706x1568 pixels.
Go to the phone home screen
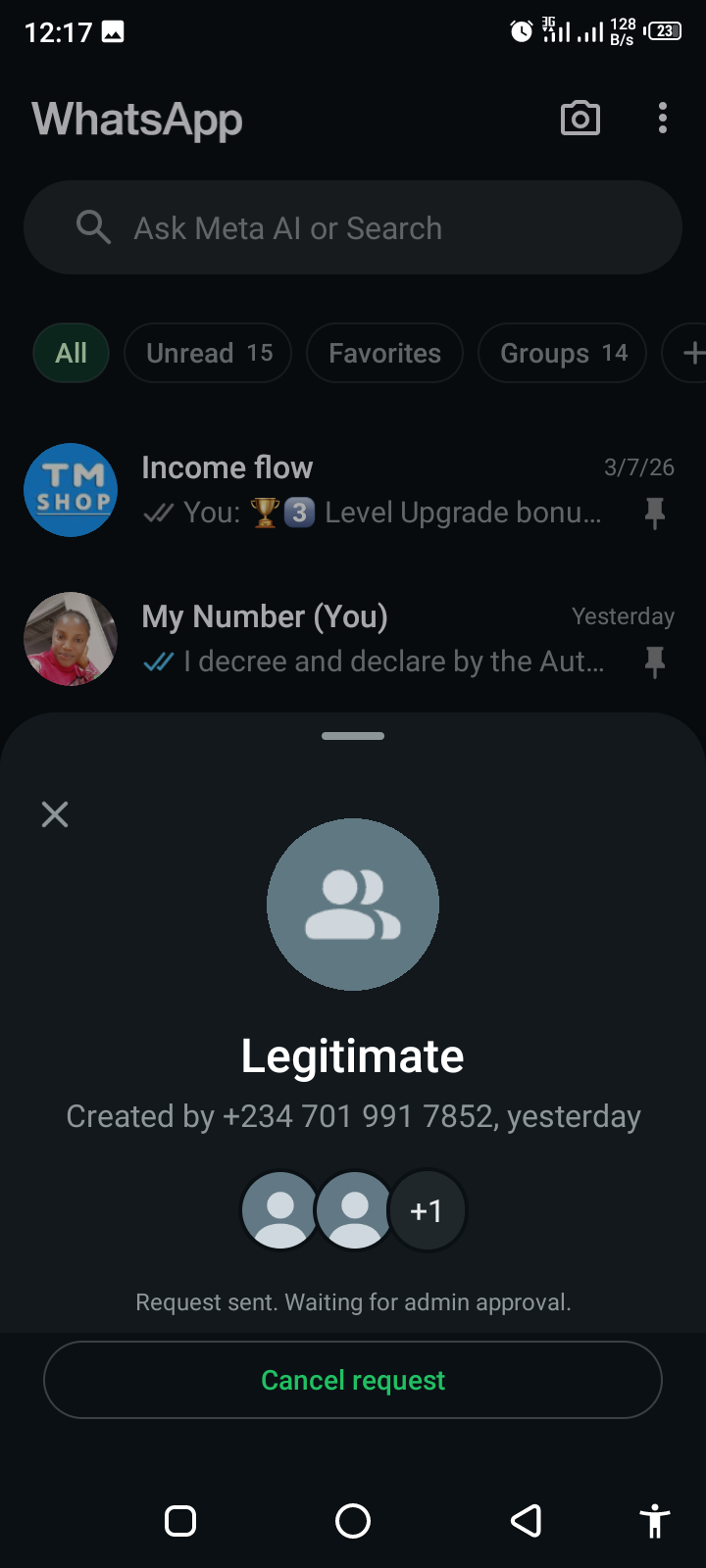click(353, 1521)
